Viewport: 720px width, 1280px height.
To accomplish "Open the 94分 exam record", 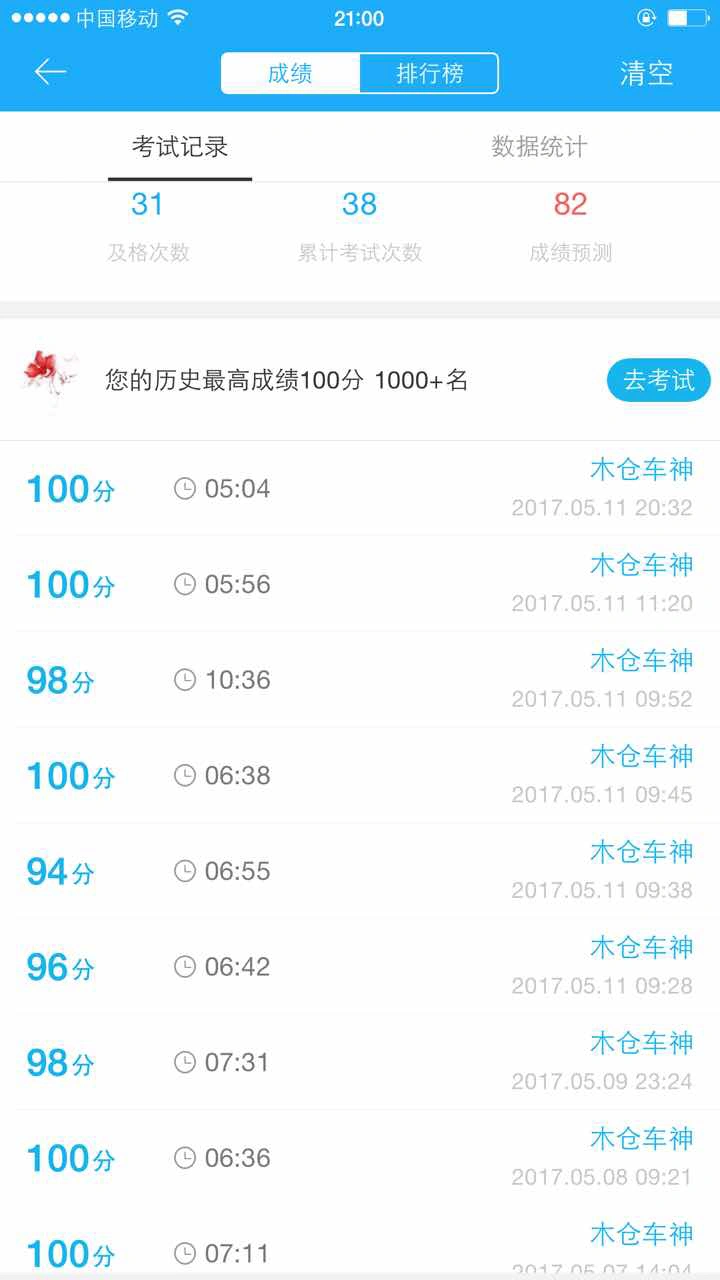I will point(360,871).
